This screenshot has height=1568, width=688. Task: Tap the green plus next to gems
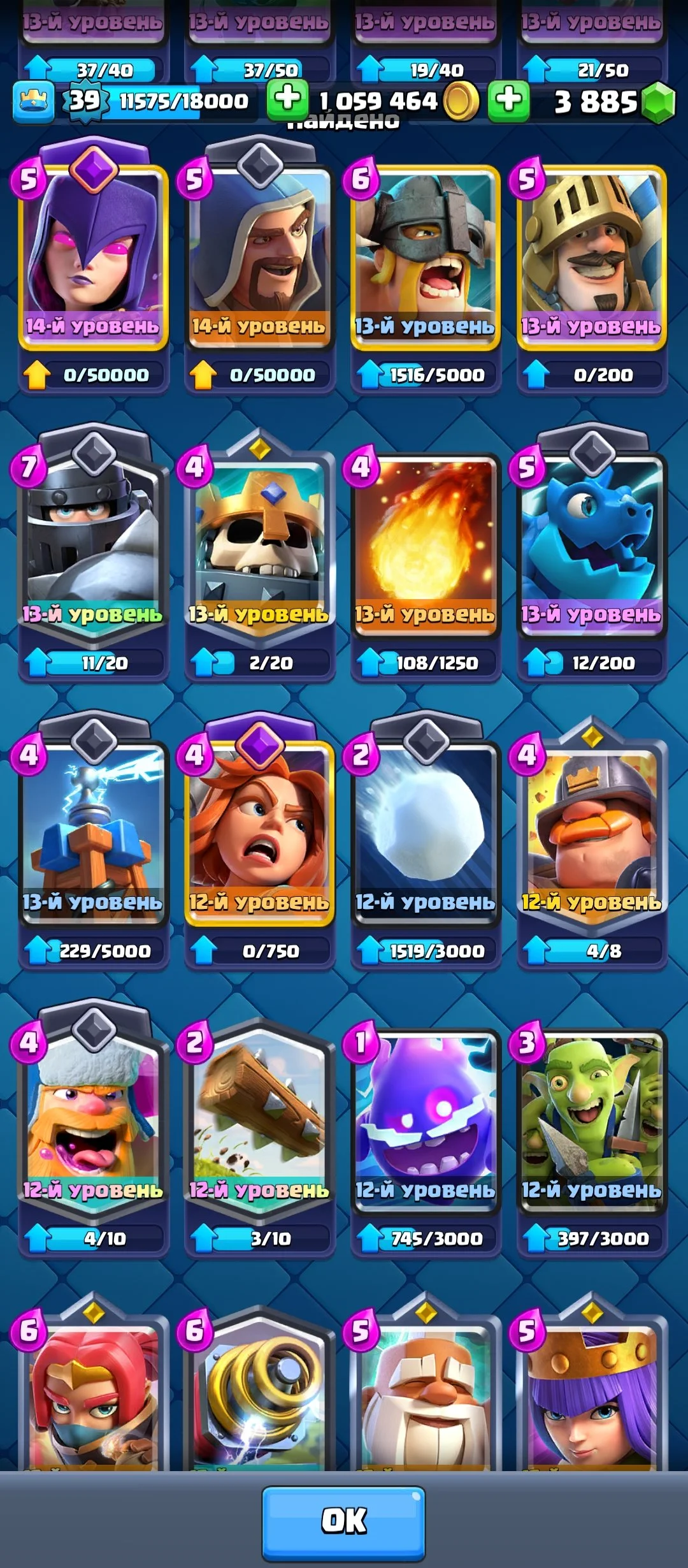(x=508, y=99)
